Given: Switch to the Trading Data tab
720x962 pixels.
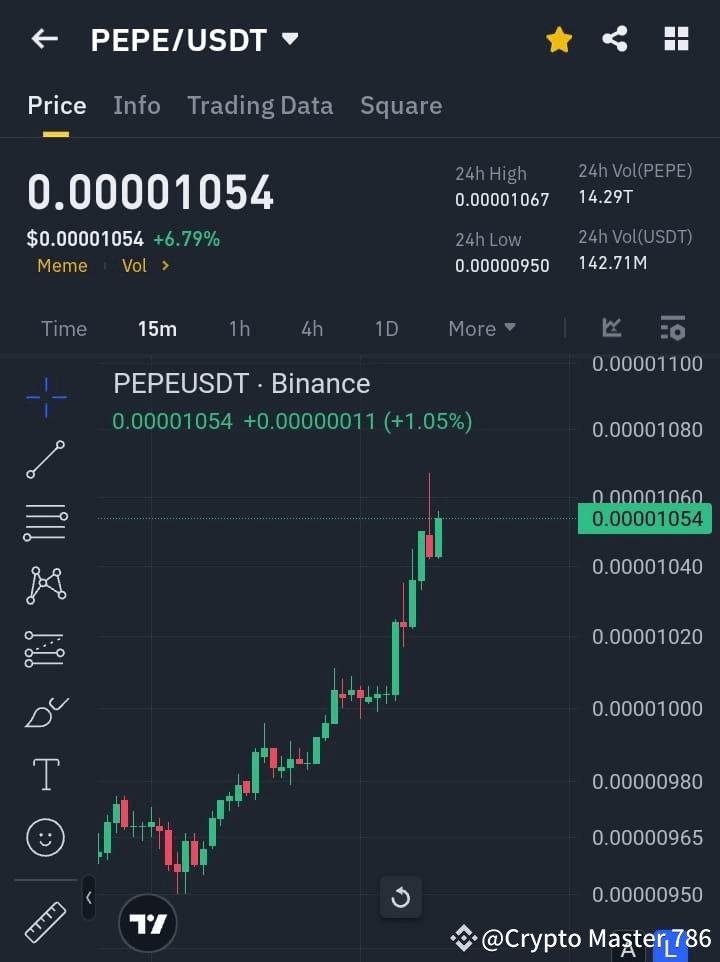Looking at the screenshot, I should pyautogui.click(x=260, y=105).
